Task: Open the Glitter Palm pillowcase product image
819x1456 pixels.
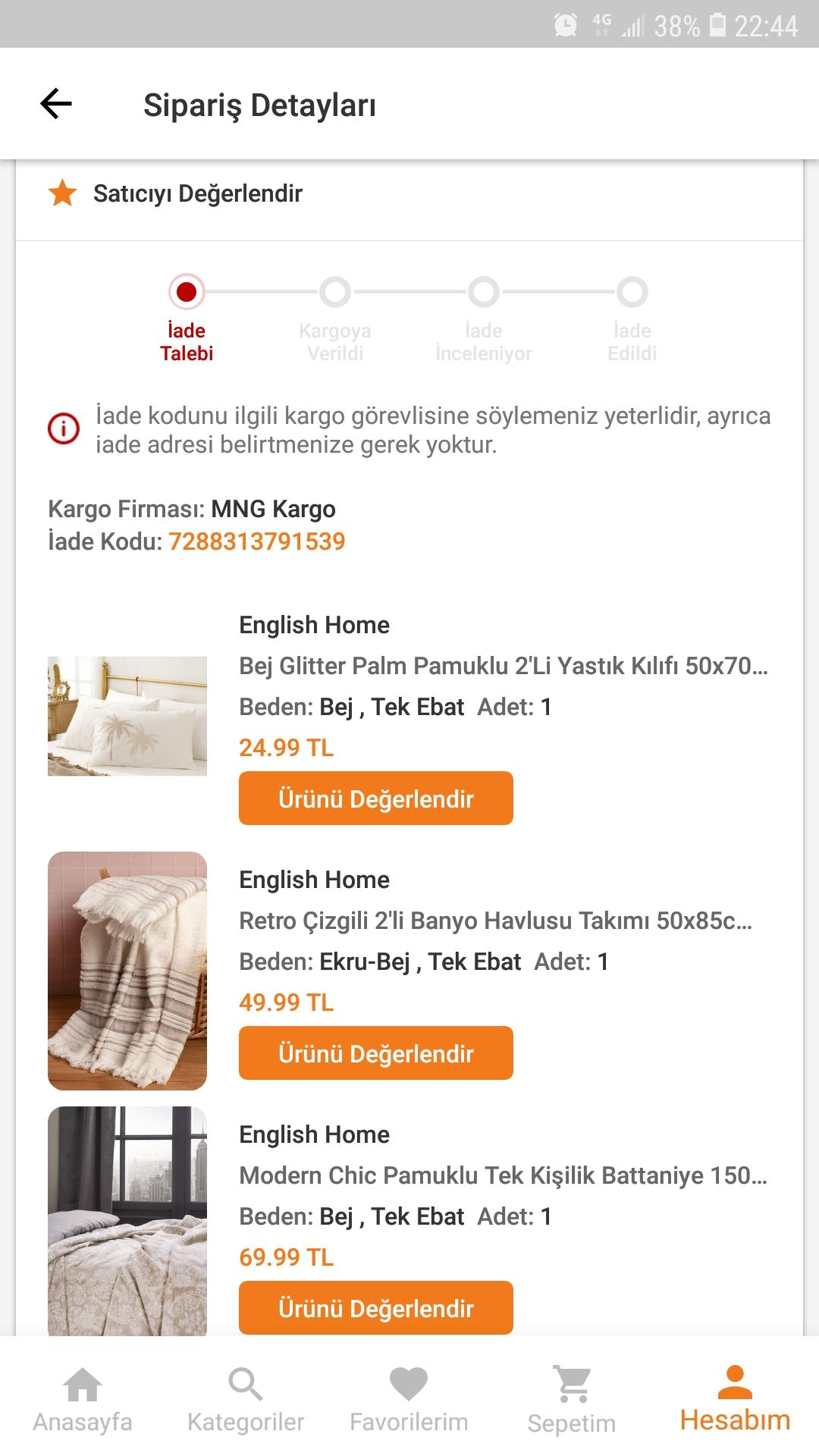Action: pyautogui.click(x=127, y=716)
